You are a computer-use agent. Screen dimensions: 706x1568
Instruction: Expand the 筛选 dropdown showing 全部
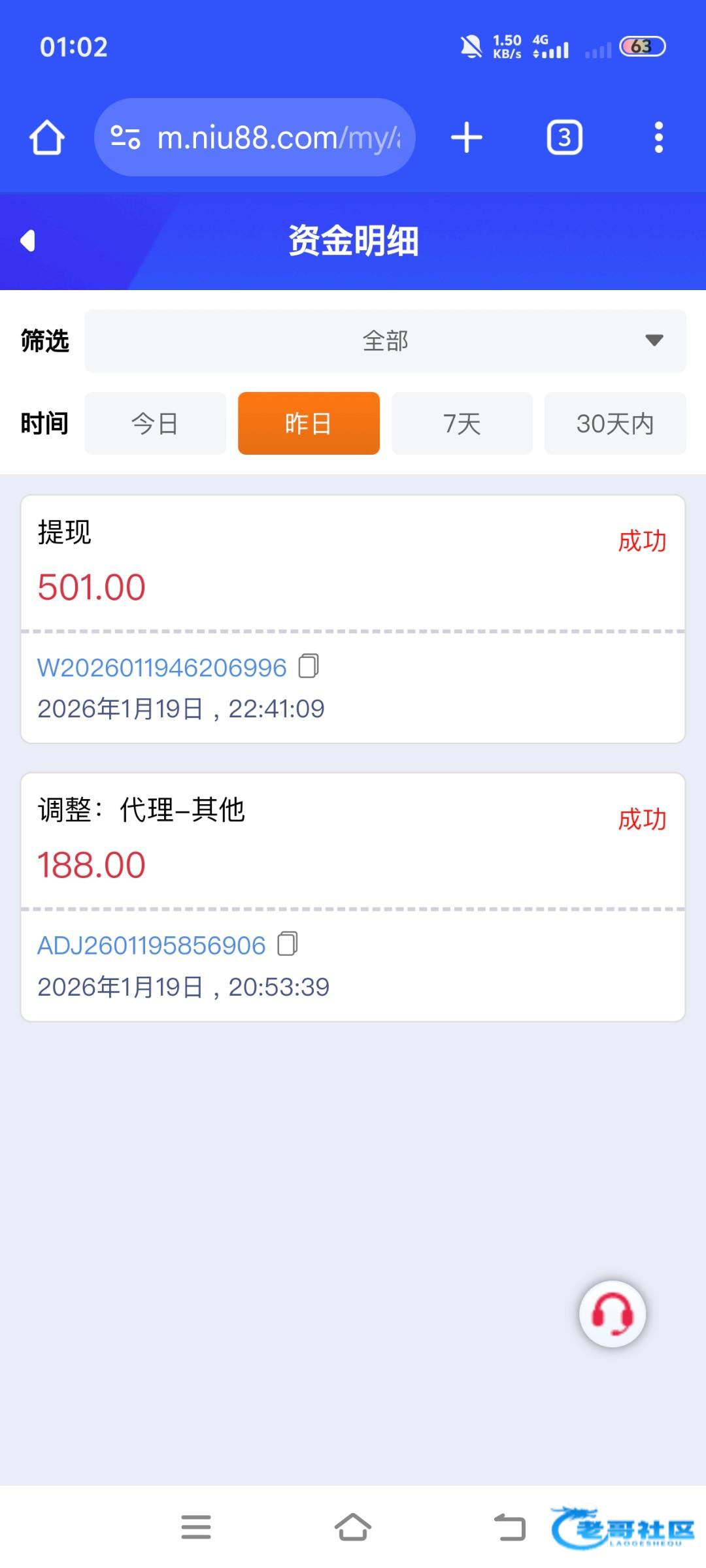385,341
